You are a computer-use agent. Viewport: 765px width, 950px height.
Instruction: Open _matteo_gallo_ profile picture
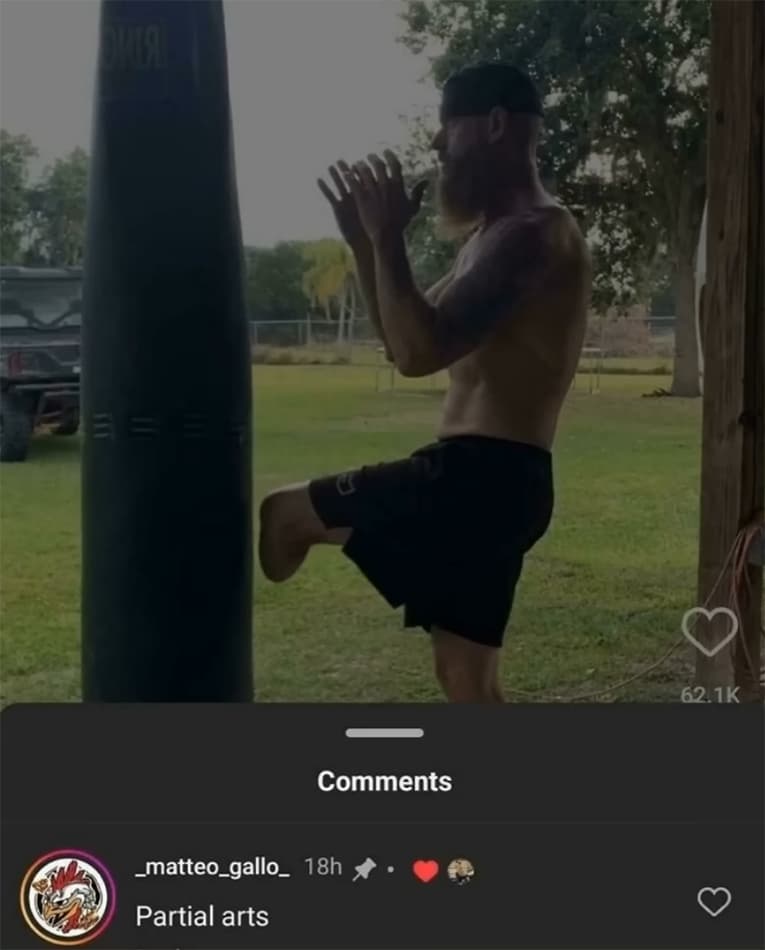click(68, 897)
